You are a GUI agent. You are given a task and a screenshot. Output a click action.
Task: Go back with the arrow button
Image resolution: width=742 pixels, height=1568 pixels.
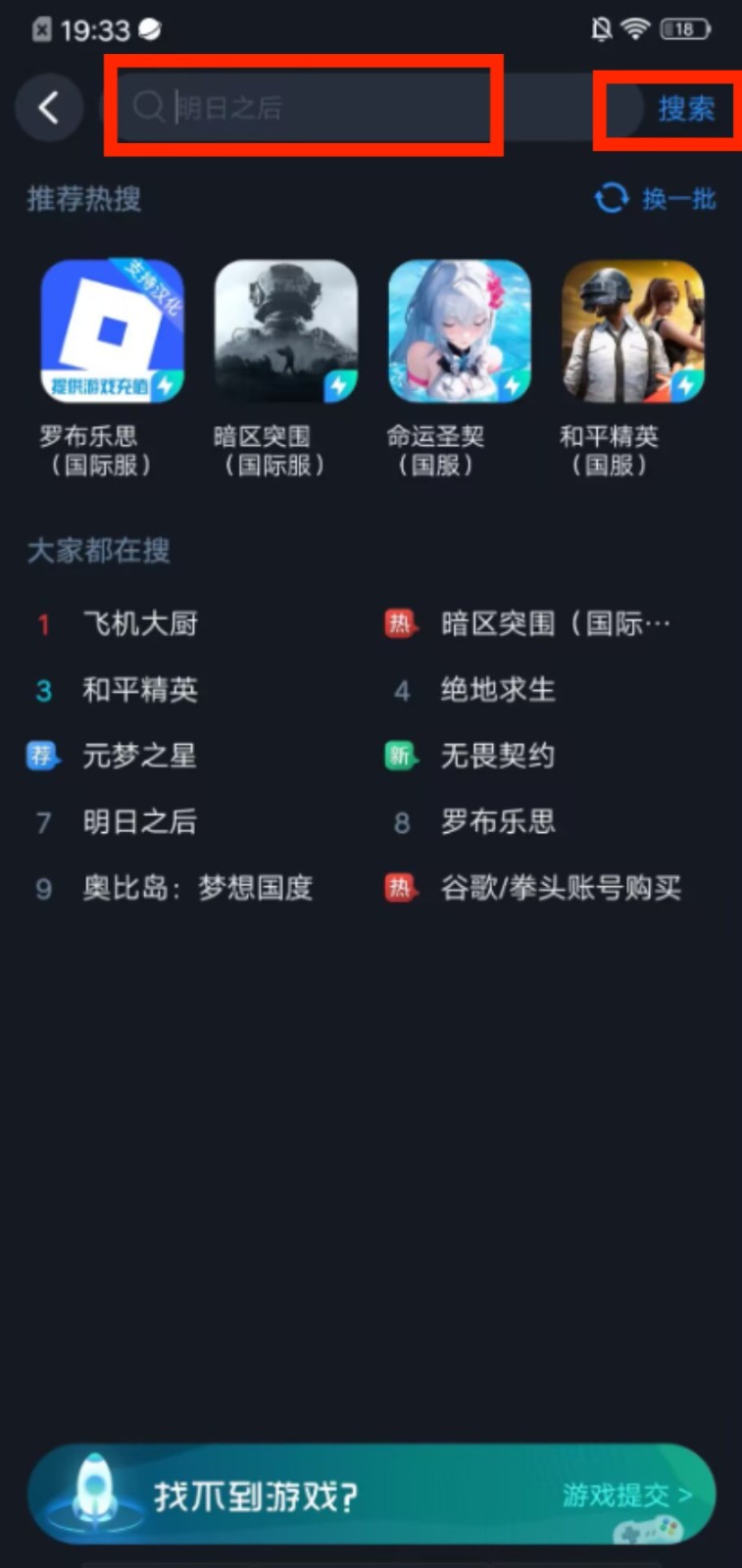48,107
